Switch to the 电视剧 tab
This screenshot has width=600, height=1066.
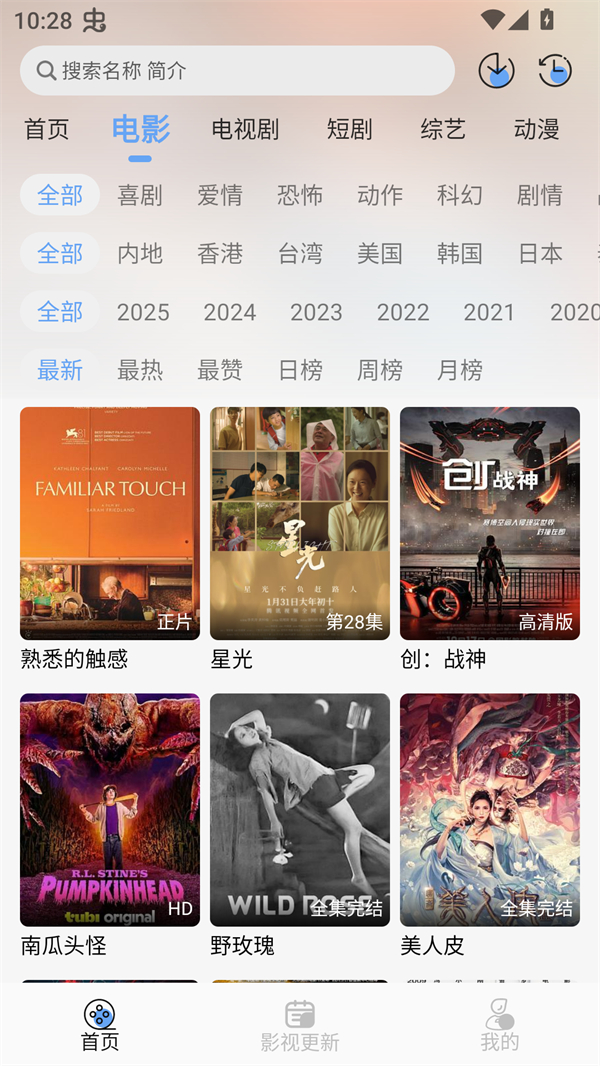click(x=245, y=129)
